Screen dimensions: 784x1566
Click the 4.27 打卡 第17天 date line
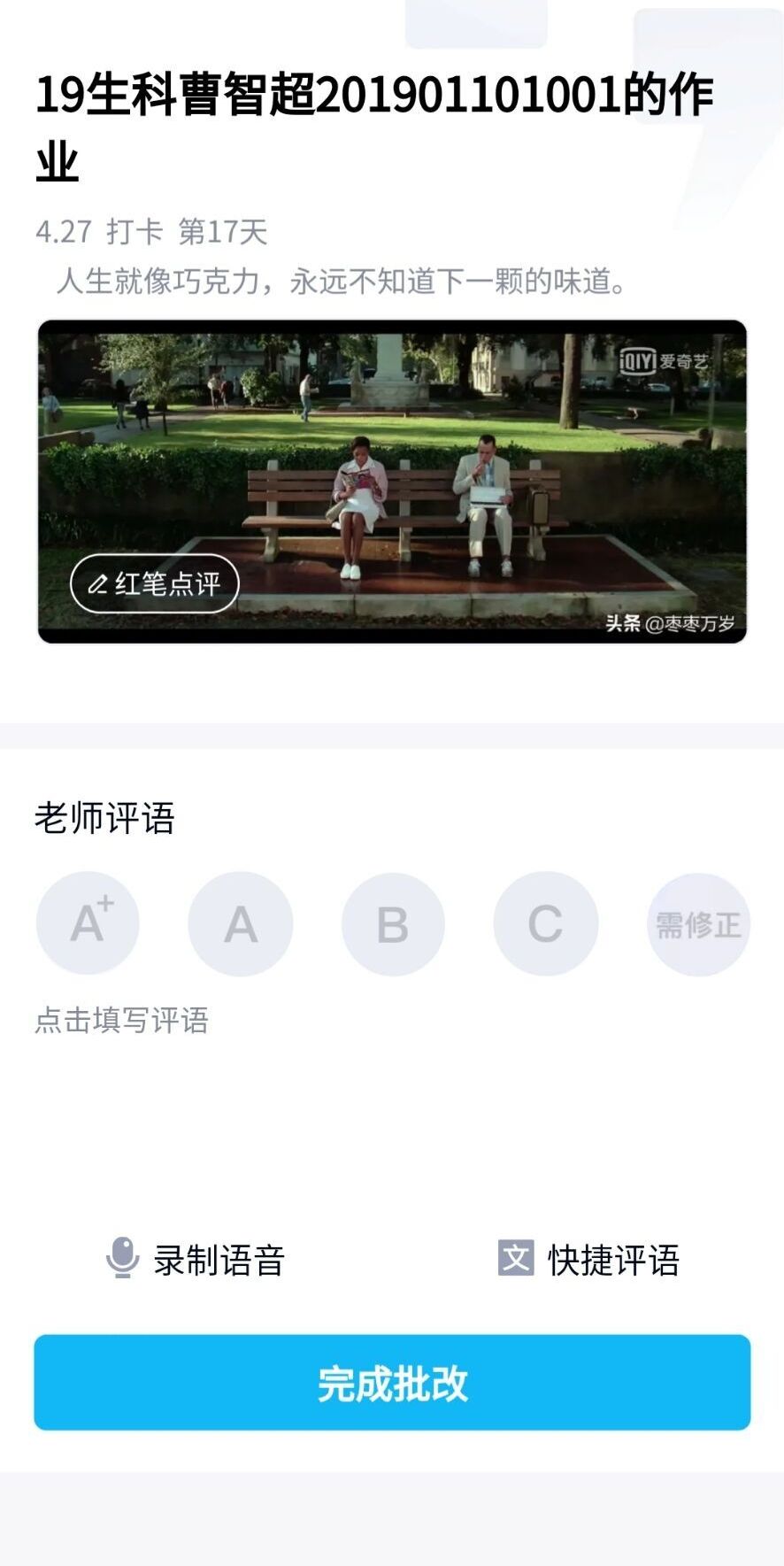[152, 231]
